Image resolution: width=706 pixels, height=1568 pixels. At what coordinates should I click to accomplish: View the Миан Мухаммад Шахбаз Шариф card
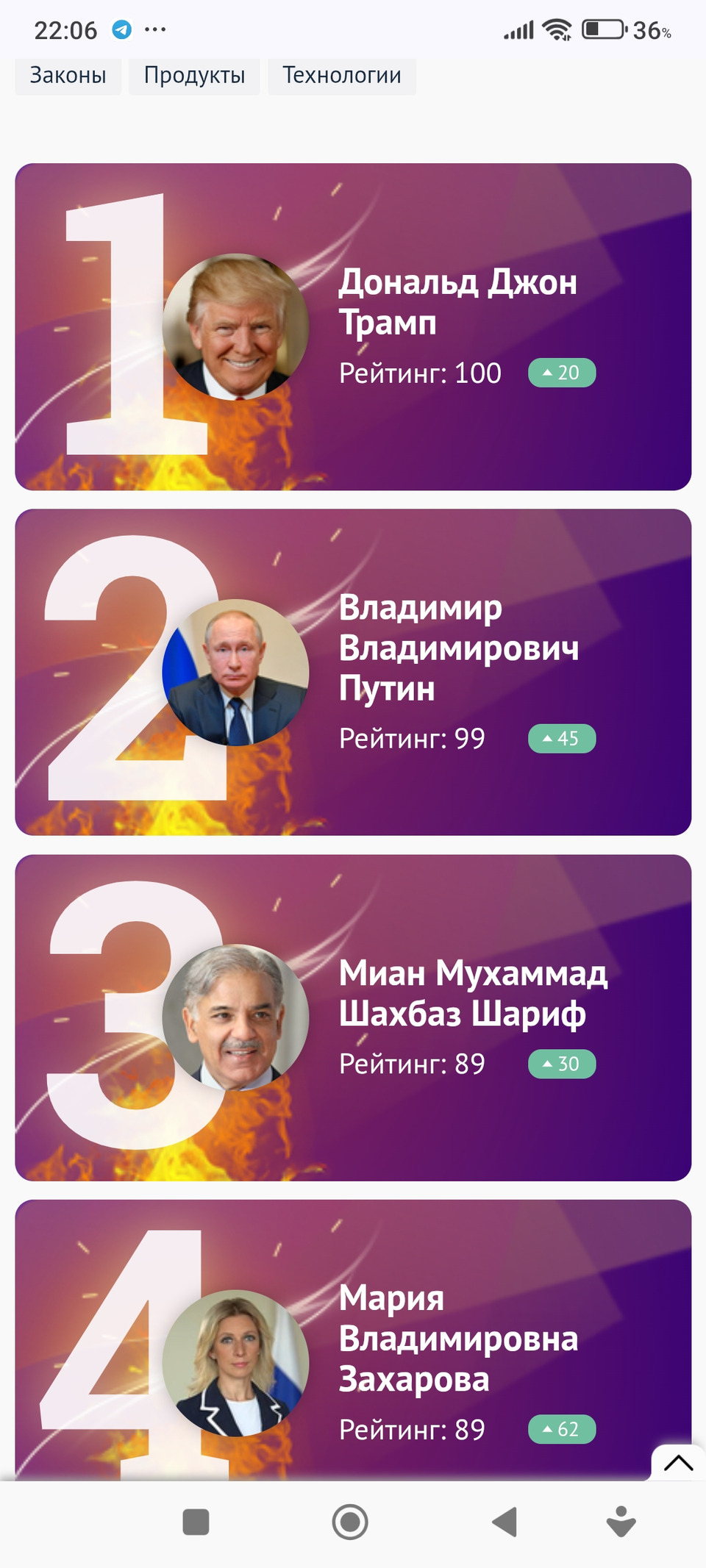(x=353, y=1017)
